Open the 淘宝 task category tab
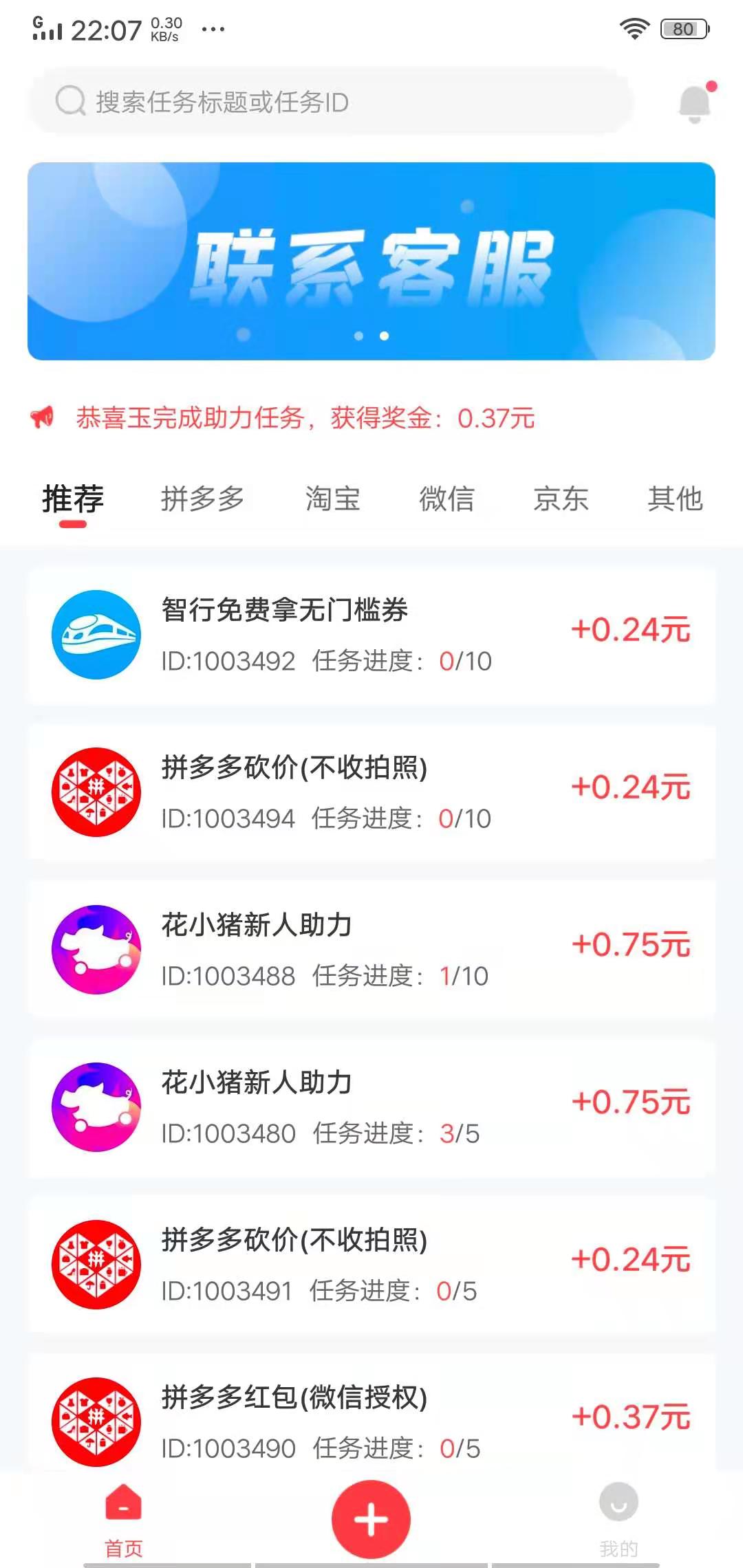Viewport: 743px width, 1568px height. pyautogui.click(x=333, y=499)
